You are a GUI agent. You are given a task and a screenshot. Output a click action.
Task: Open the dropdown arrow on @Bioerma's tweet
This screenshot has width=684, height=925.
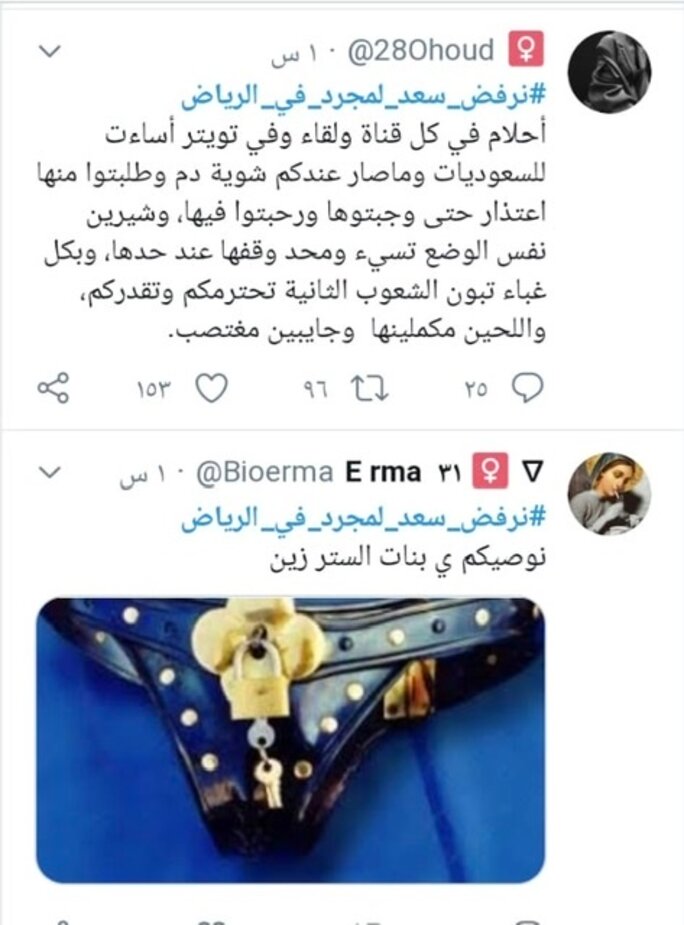[48, 471]
